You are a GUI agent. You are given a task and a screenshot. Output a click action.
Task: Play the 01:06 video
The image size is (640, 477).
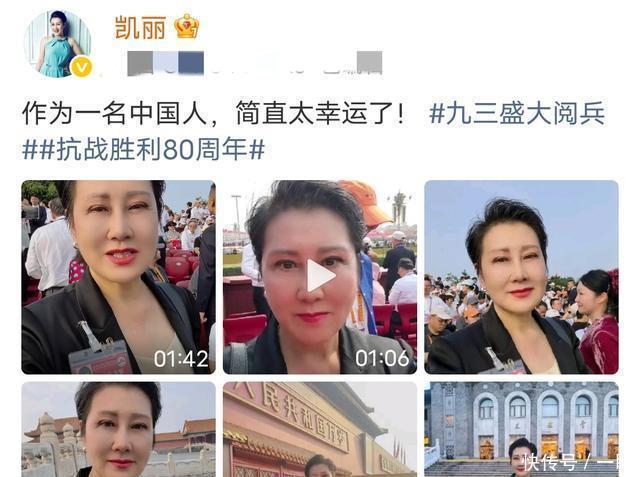[320, 277]
